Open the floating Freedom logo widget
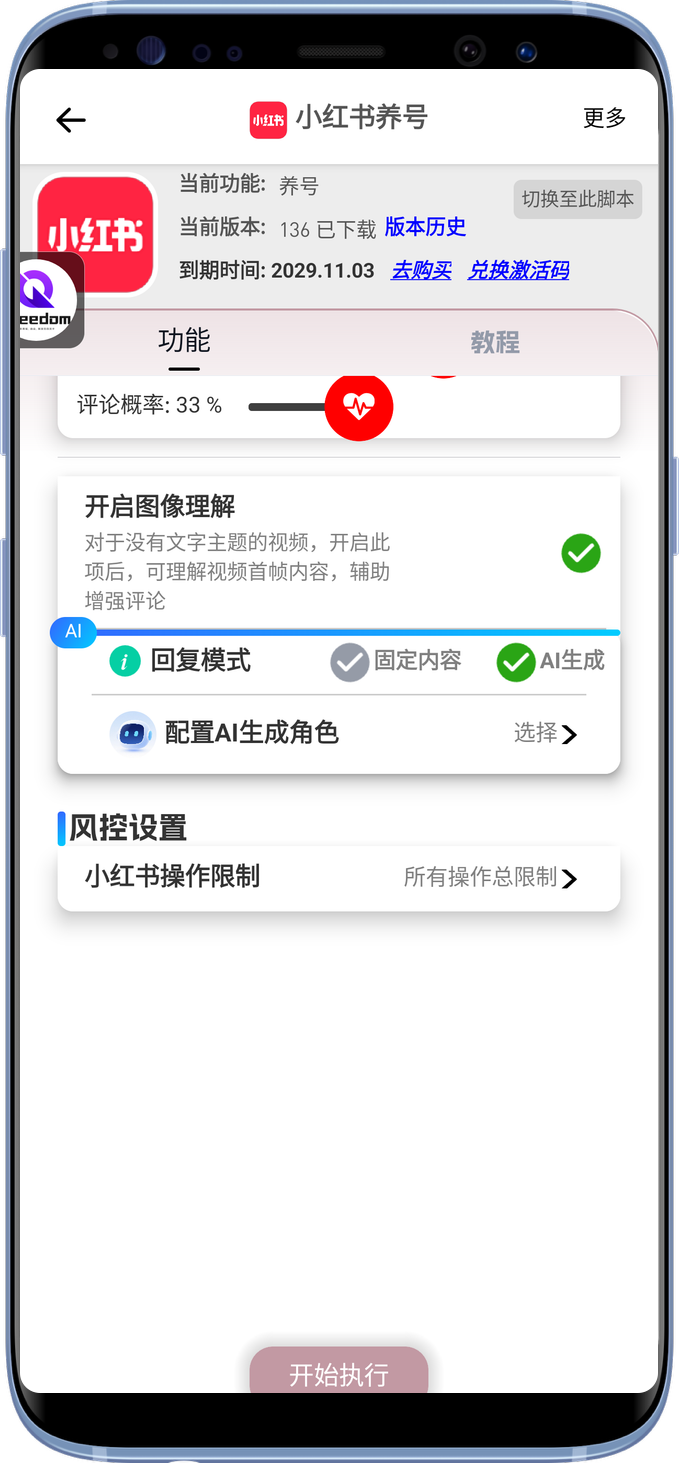This screenshot has height=1463, width=679. (x=48, y=299)
